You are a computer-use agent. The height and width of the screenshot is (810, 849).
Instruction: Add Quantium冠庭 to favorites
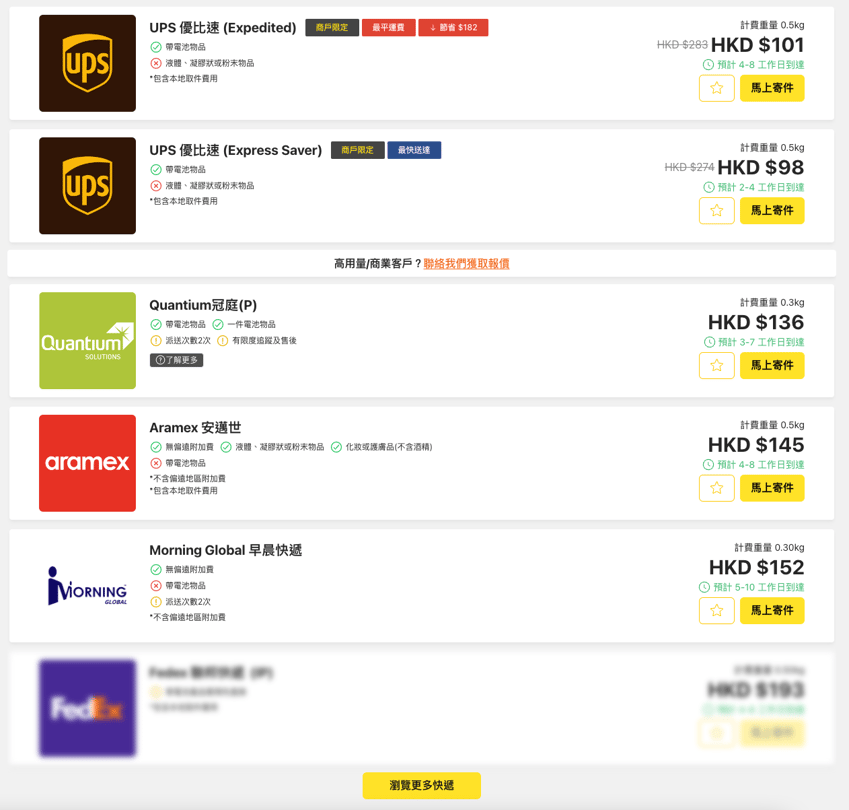point(717,366)
